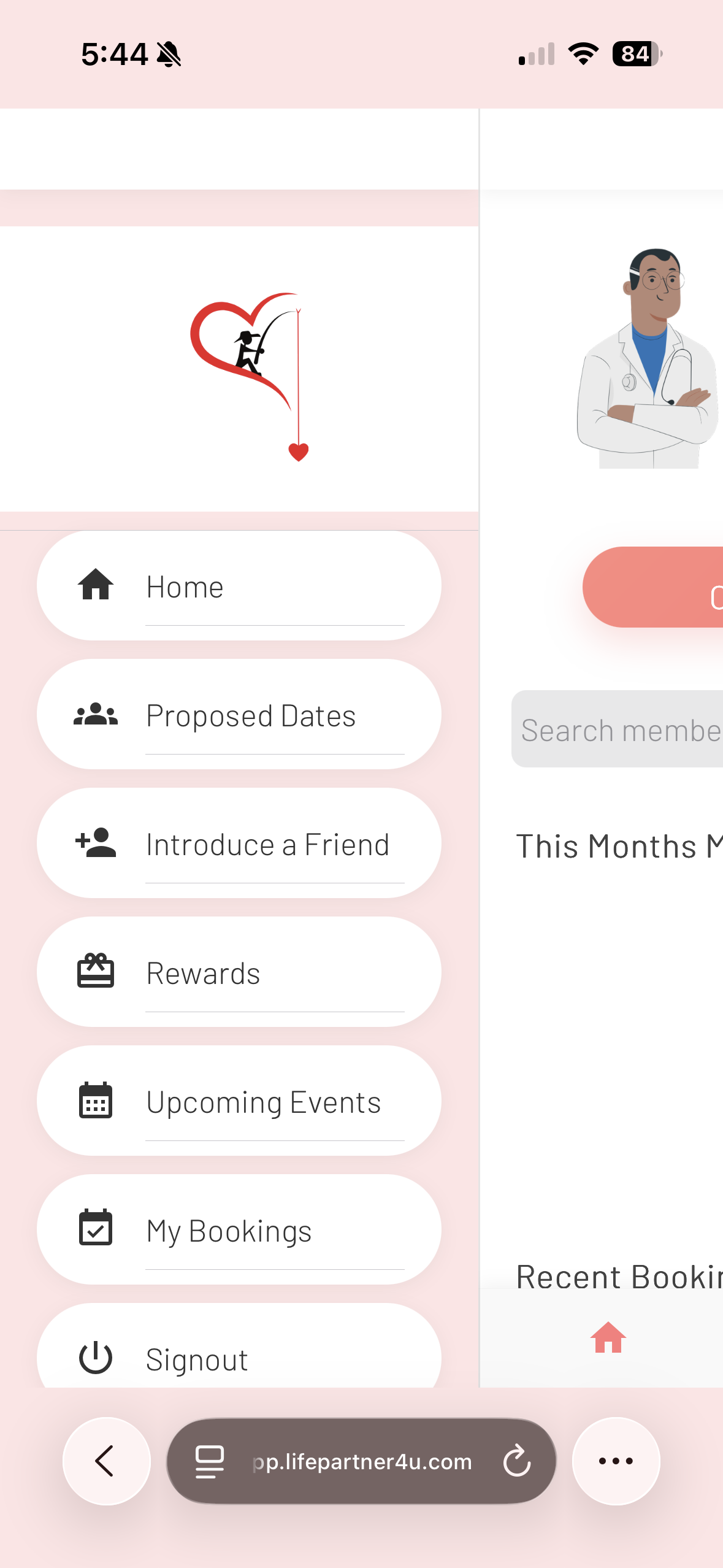The width and height of the screenshot is (723, 1568).
Task: Open the Home menu item
Action: (x=239, y=586)
